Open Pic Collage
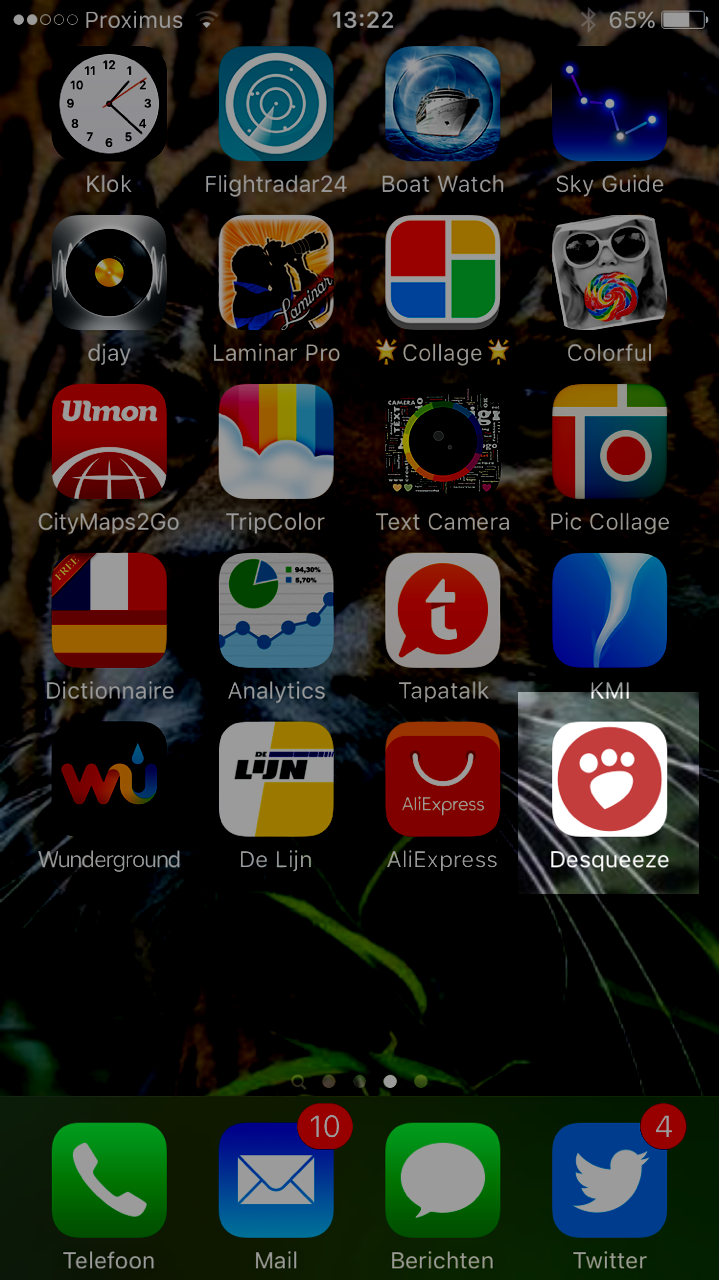 pyautogui.click(x=609, y=441)
